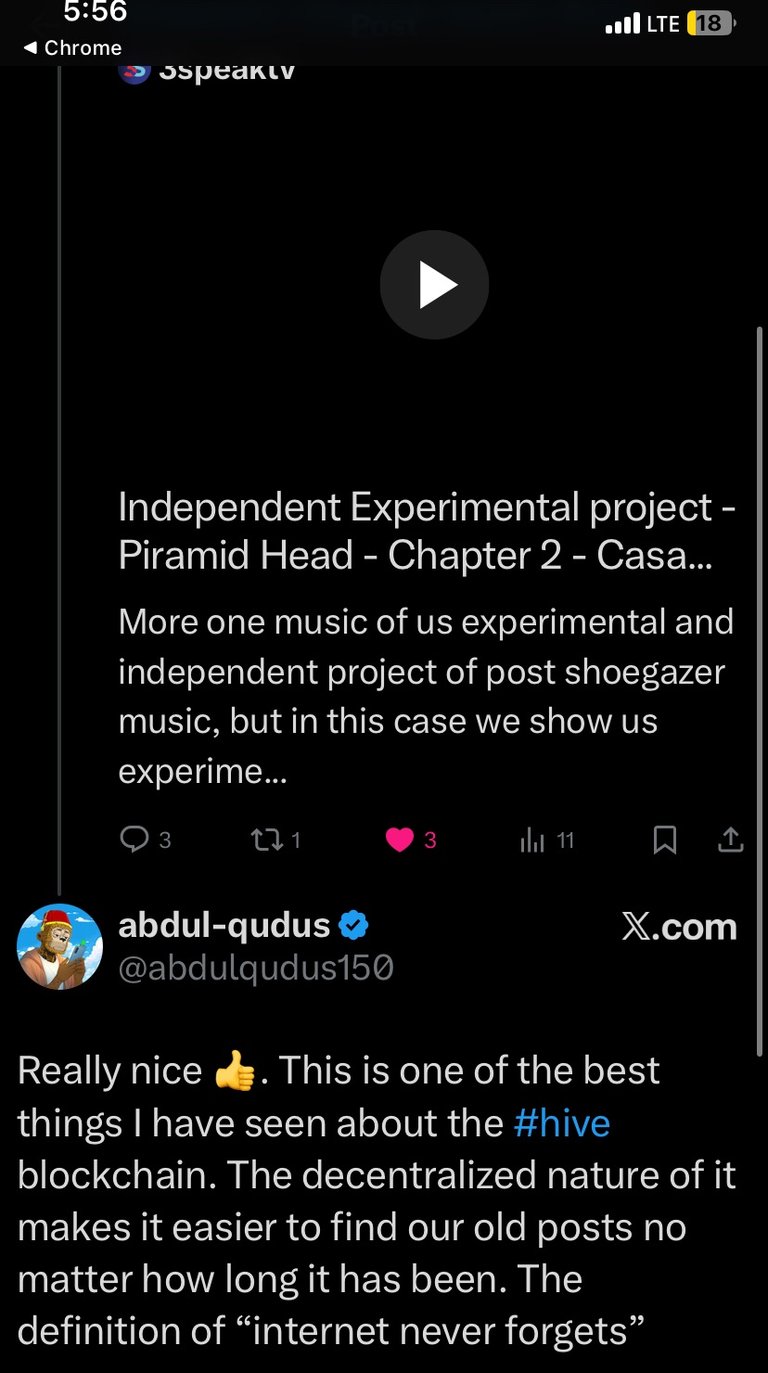Share the Piramid Head post
Viewport: 768px width, 1373px height.
pyautogui.click(x=731, y=840)
